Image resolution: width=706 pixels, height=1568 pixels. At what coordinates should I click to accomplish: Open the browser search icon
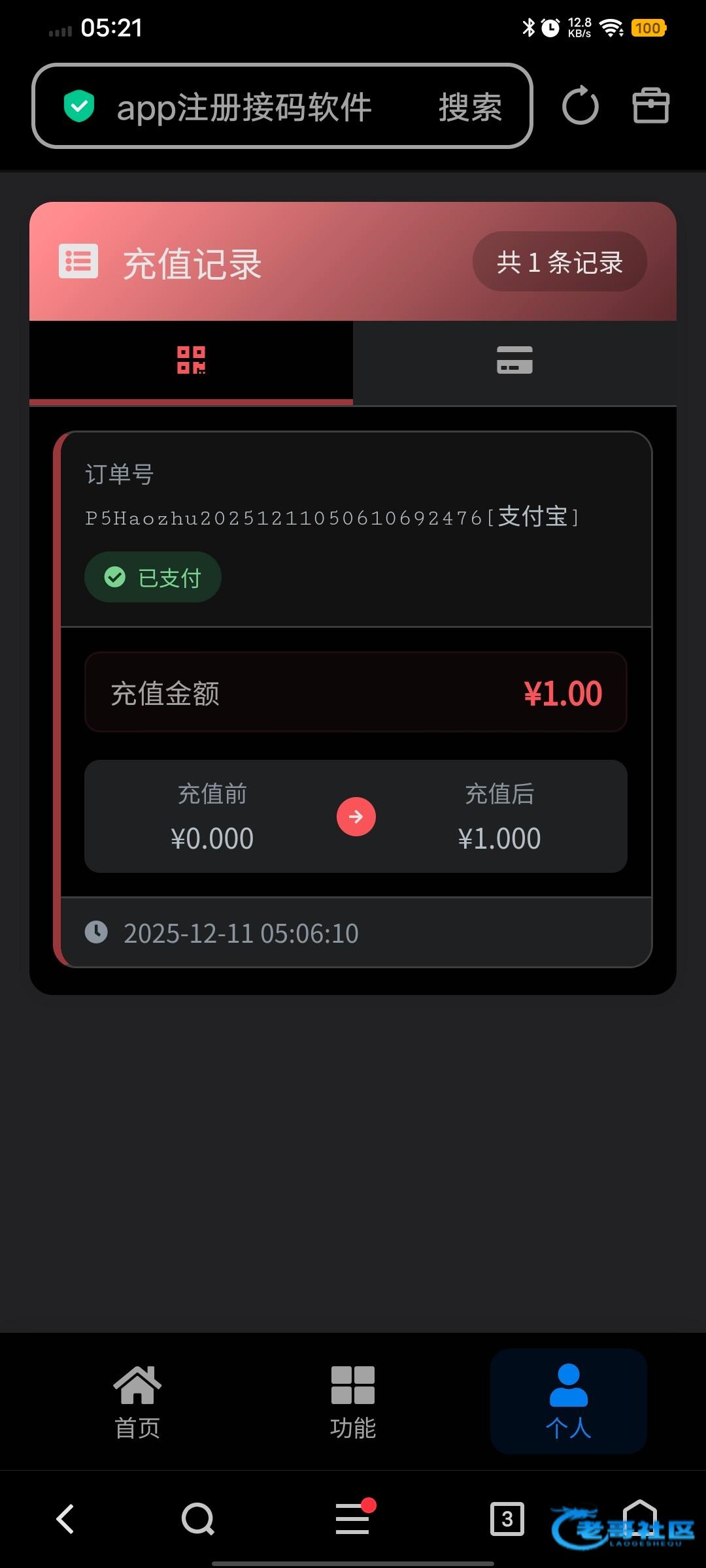(197, 1518)
